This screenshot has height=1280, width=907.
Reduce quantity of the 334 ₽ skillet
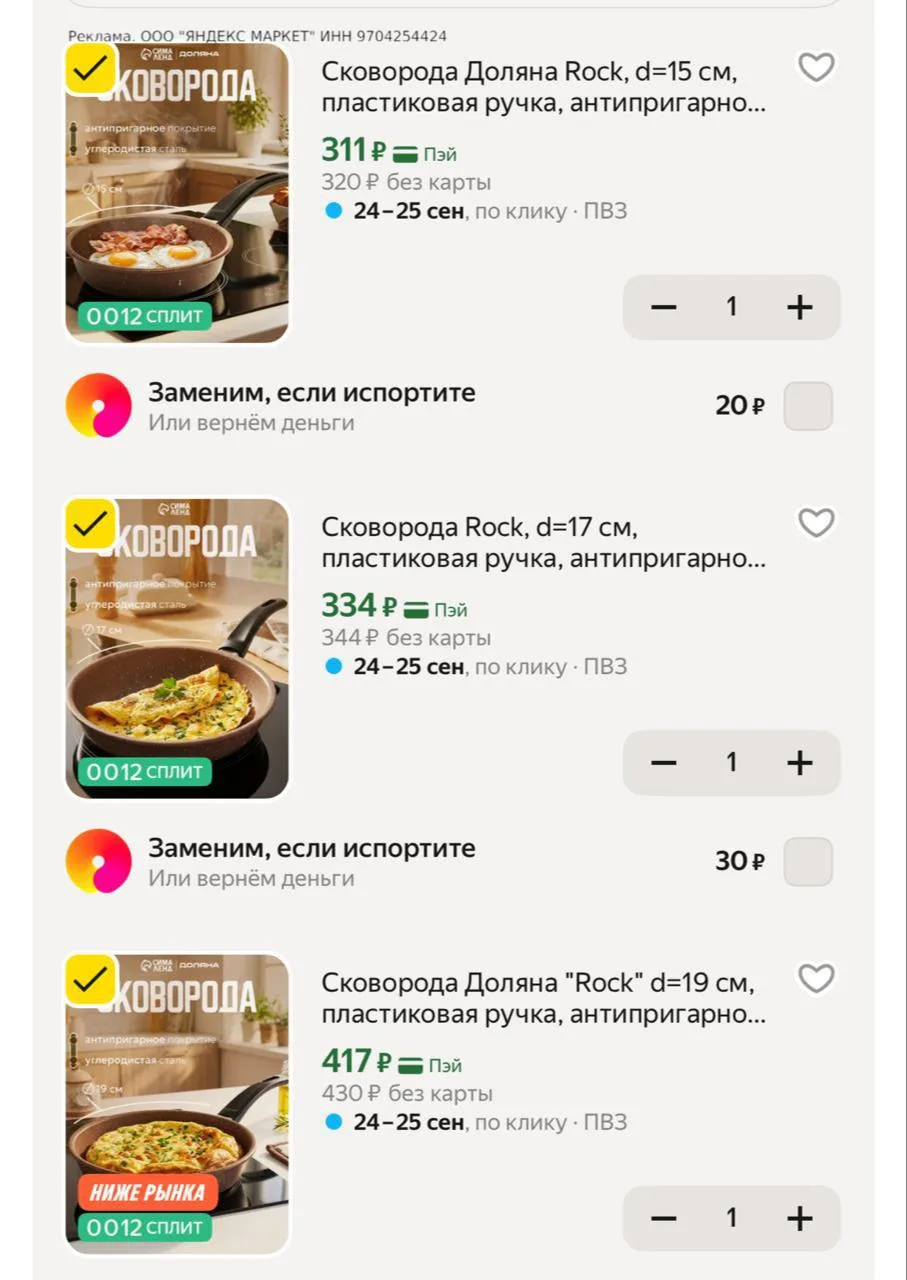coord(664,763)
